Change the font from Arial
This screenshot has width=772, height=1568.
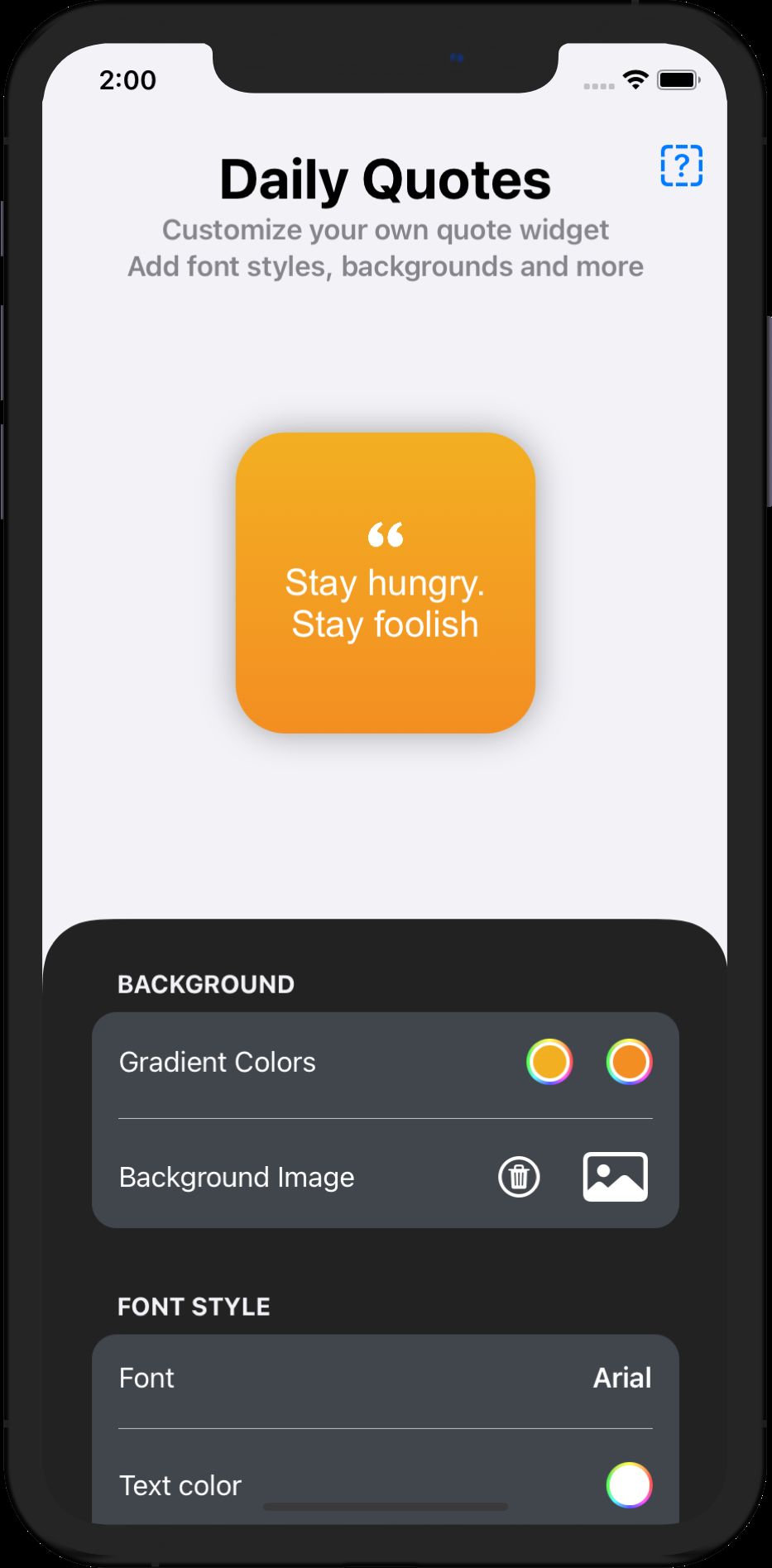click(621, 1378)
